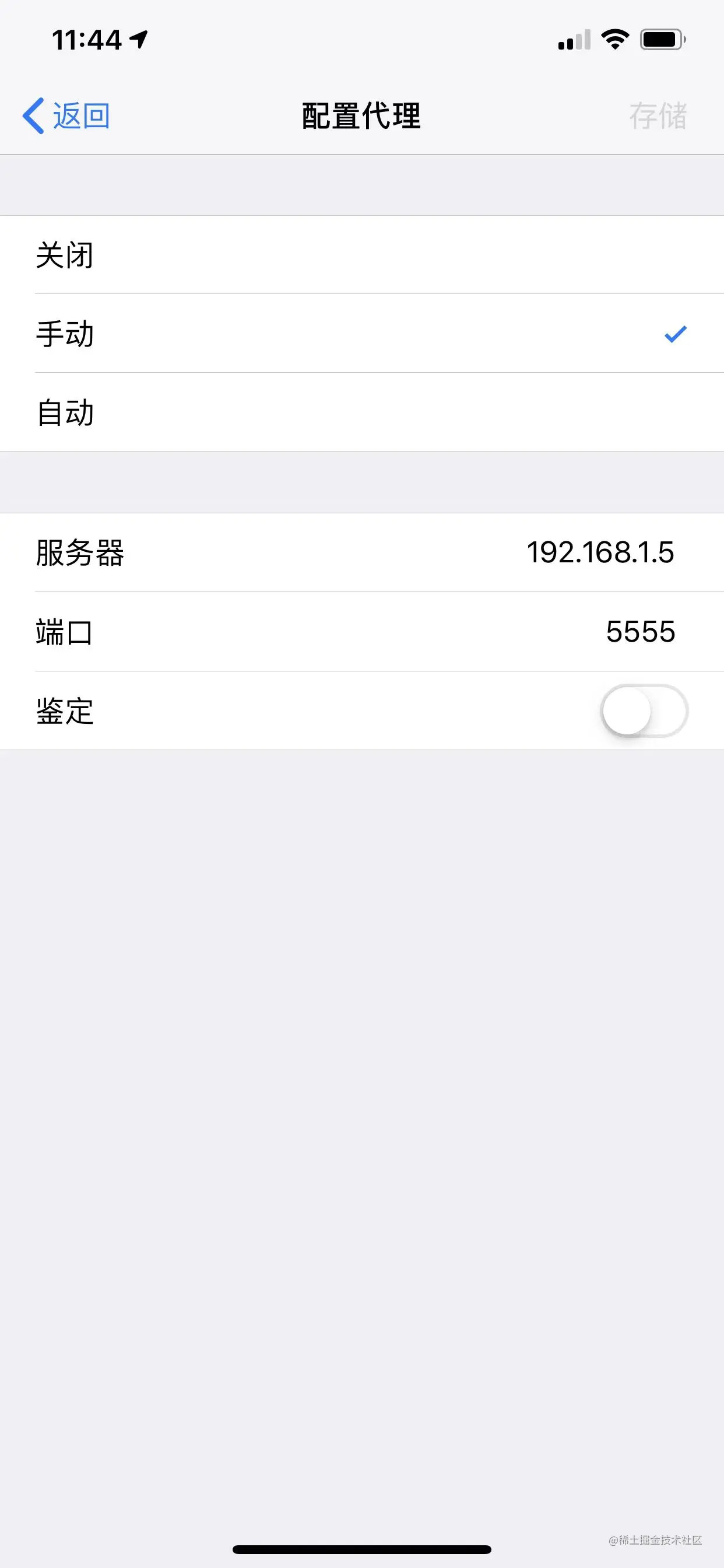Enable the 鉴定 authentication switch

pos(644,711)
